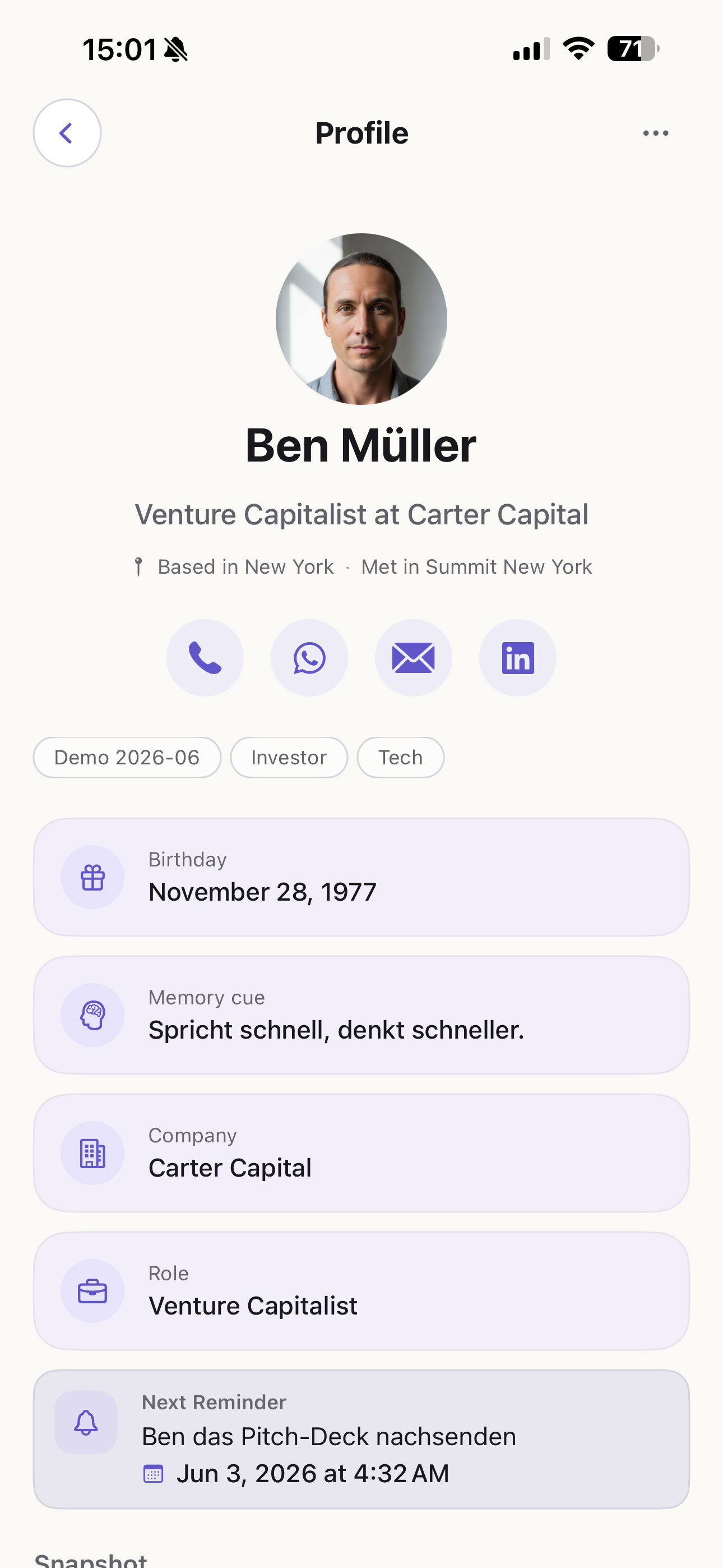Image resolution: width=723 pixels, height=1568 pixels.
Task: Open the Memory cue card
Action: [x=361, y=1015]
